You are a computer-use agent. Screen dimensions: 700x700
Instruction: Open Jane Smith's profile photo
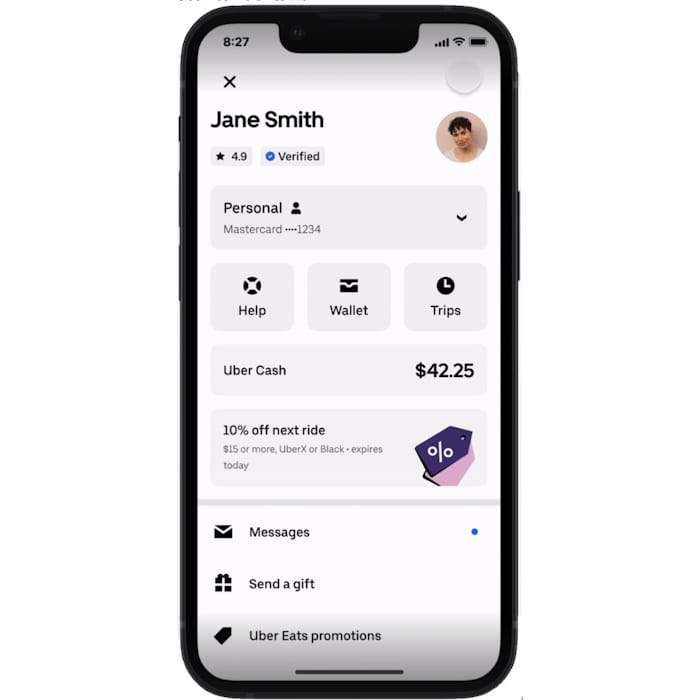[461, 137]
